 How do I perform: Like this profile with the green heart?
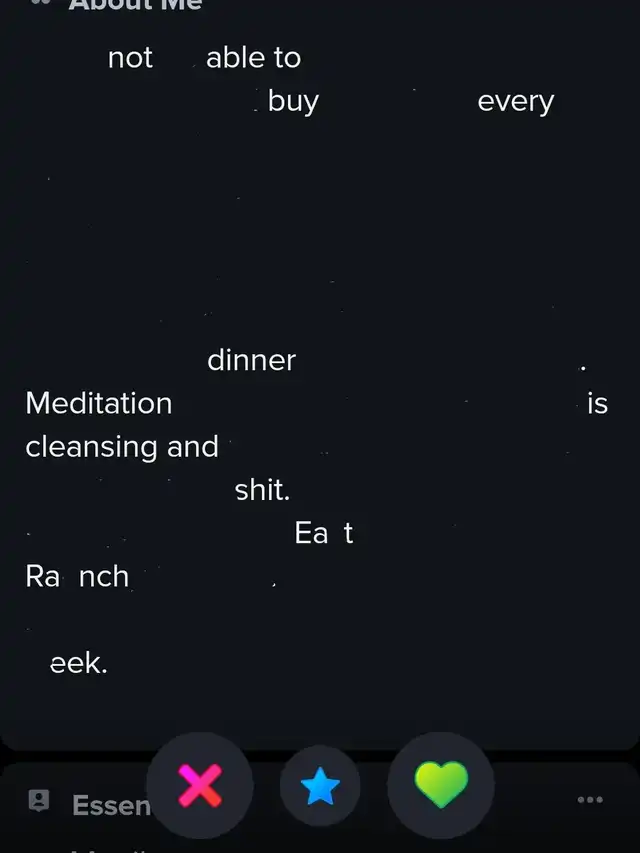click(x=441, y=786)
